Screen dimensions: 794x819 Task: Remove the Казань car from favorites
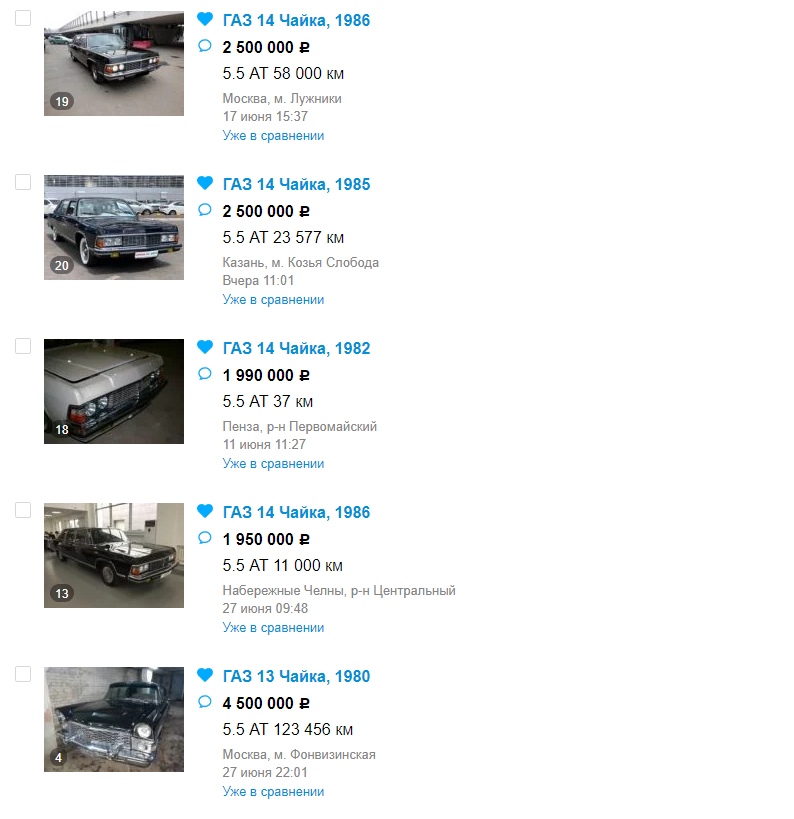click(205, 183)
